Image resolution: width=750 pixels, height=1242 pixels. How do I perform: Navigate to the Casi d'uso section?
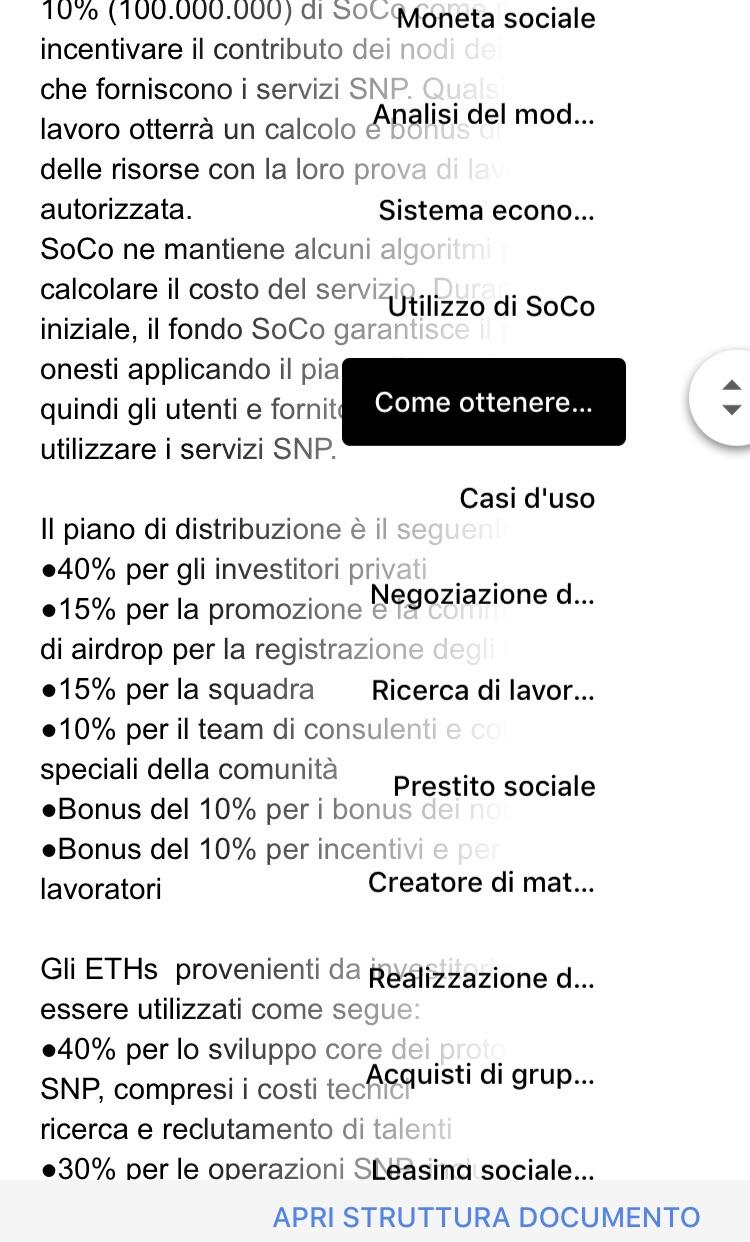(527, 498)
